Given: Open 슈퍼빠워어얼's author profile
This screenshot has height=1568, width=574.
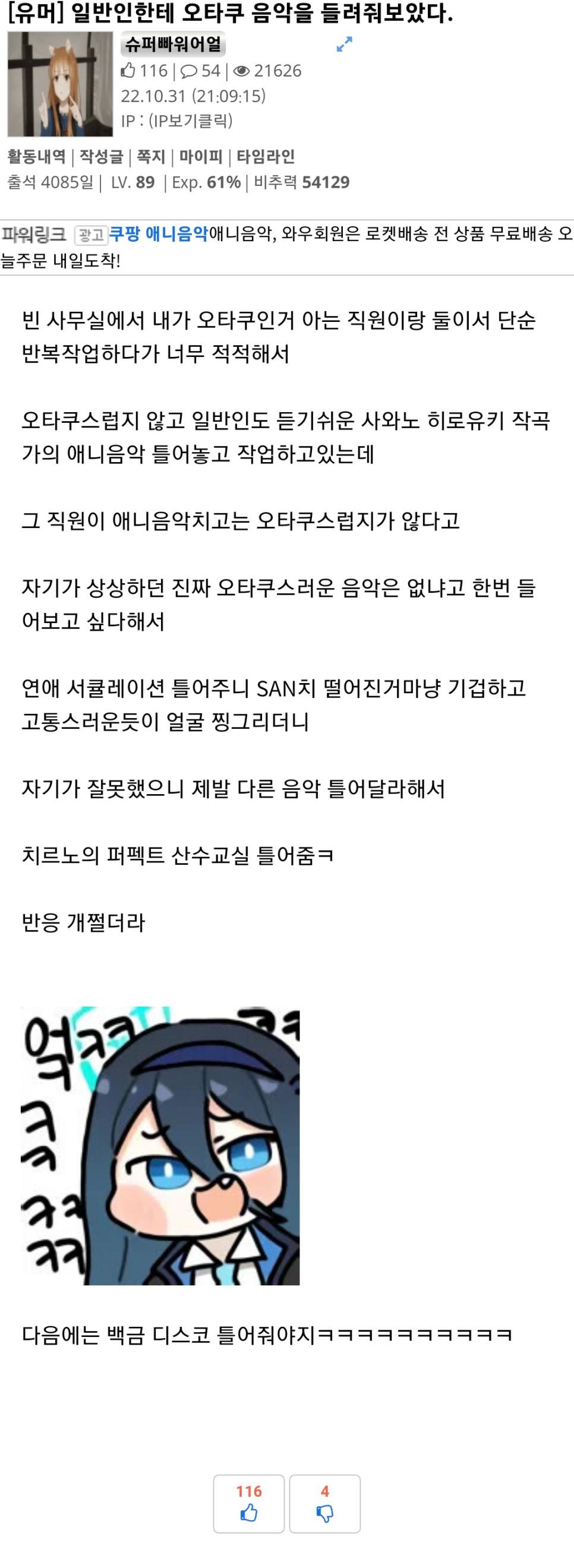Looking at the screenshot, I should (x=173, y=45).
